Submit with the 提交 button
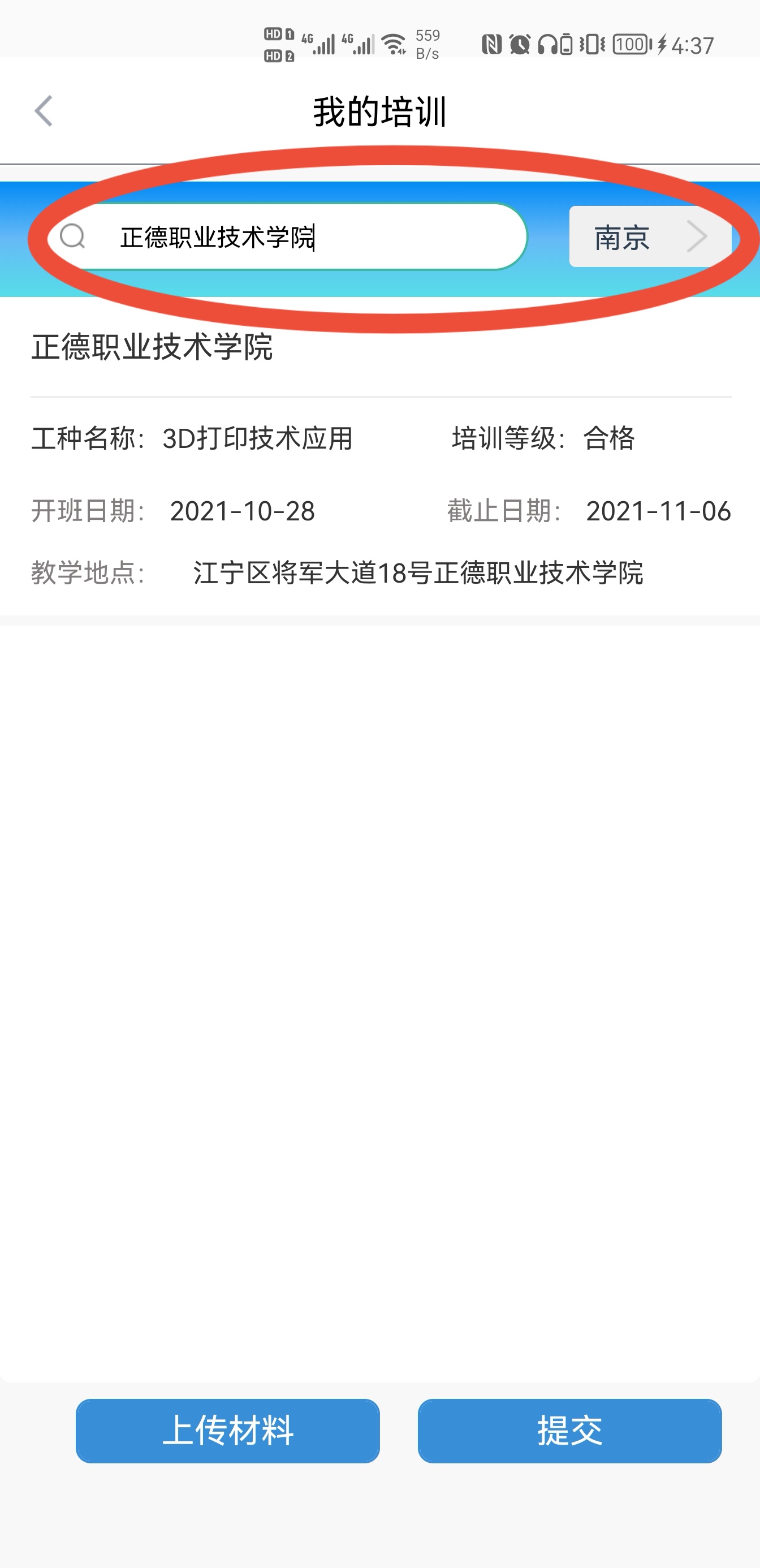This screenshot has height=1568, width=760. pos(569,1431)
